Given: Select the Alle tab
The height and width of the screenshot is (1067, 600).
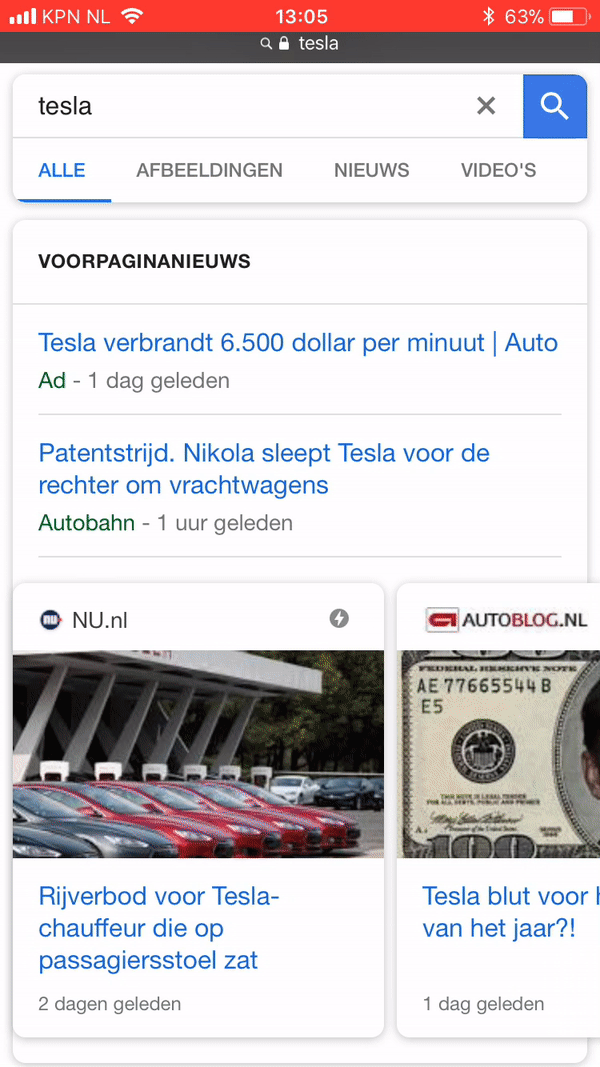Looking at the screenshot, I should [x=62, y=170].
